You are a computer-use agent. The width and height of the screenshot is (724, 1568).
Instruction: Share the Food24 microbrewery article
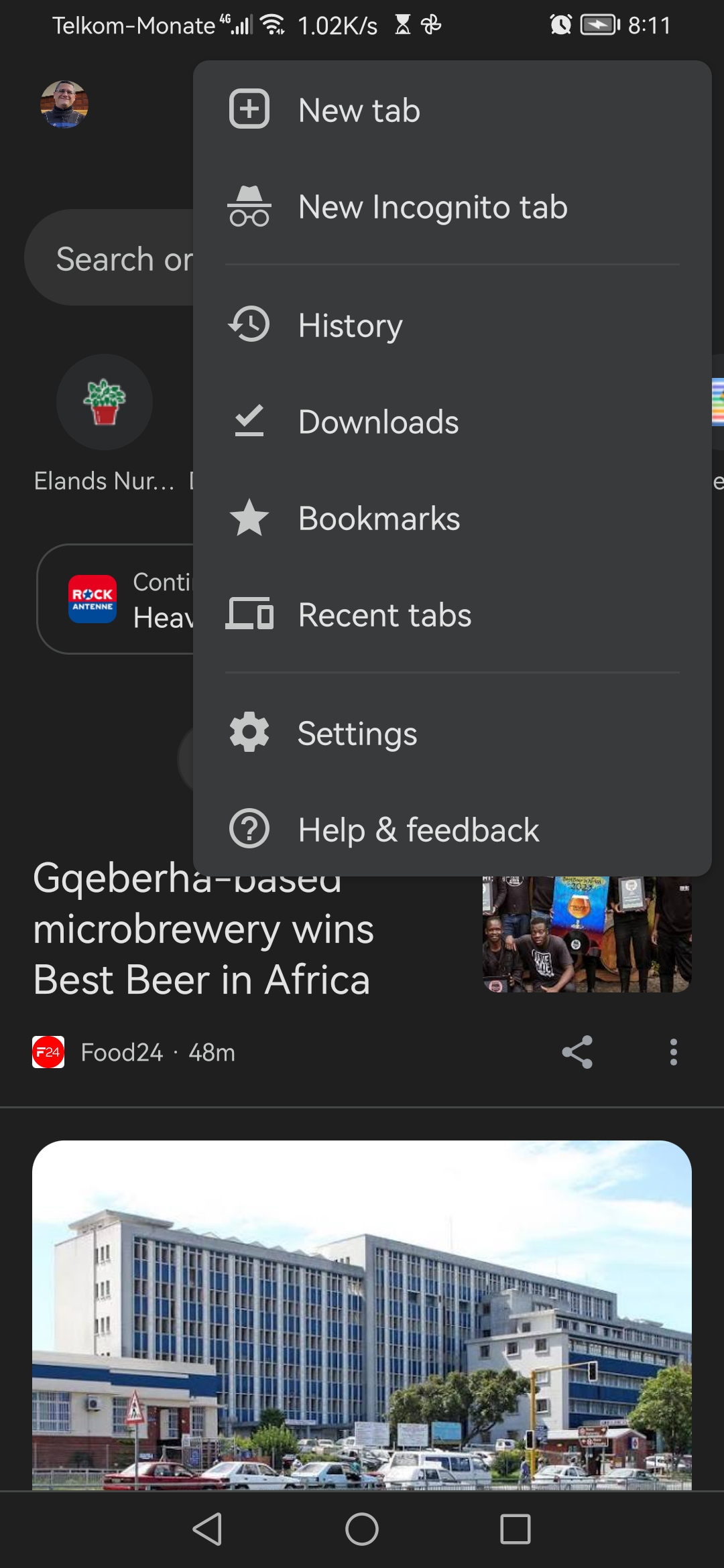coord(577,1052)
